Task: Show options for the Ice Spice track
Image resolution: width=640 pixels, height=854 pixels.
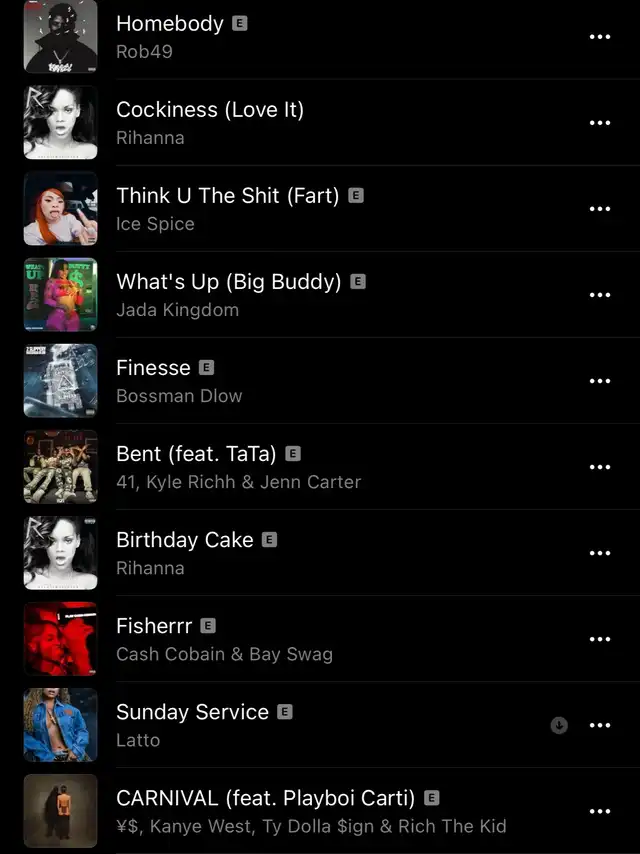Action: 599,208
